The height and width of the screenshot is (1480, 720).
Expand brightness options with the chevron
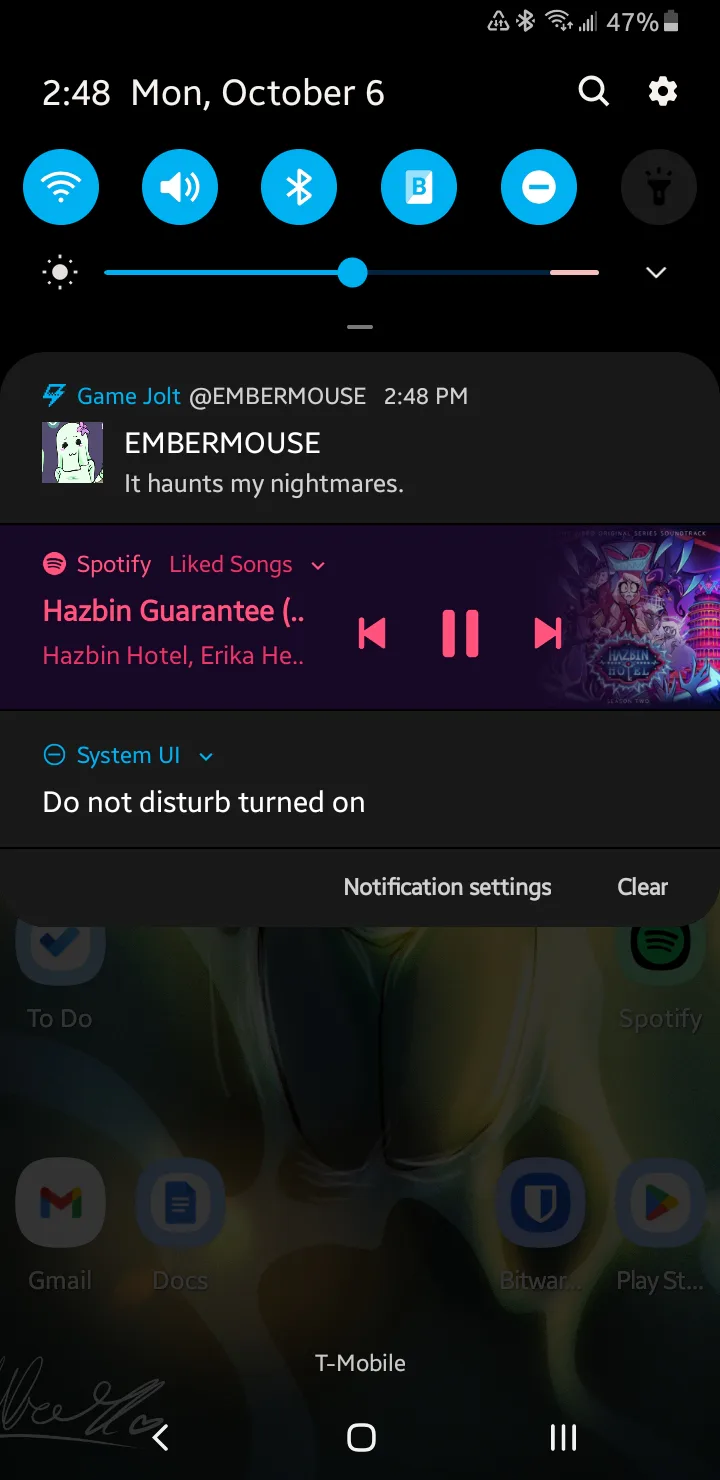(656, 273)
